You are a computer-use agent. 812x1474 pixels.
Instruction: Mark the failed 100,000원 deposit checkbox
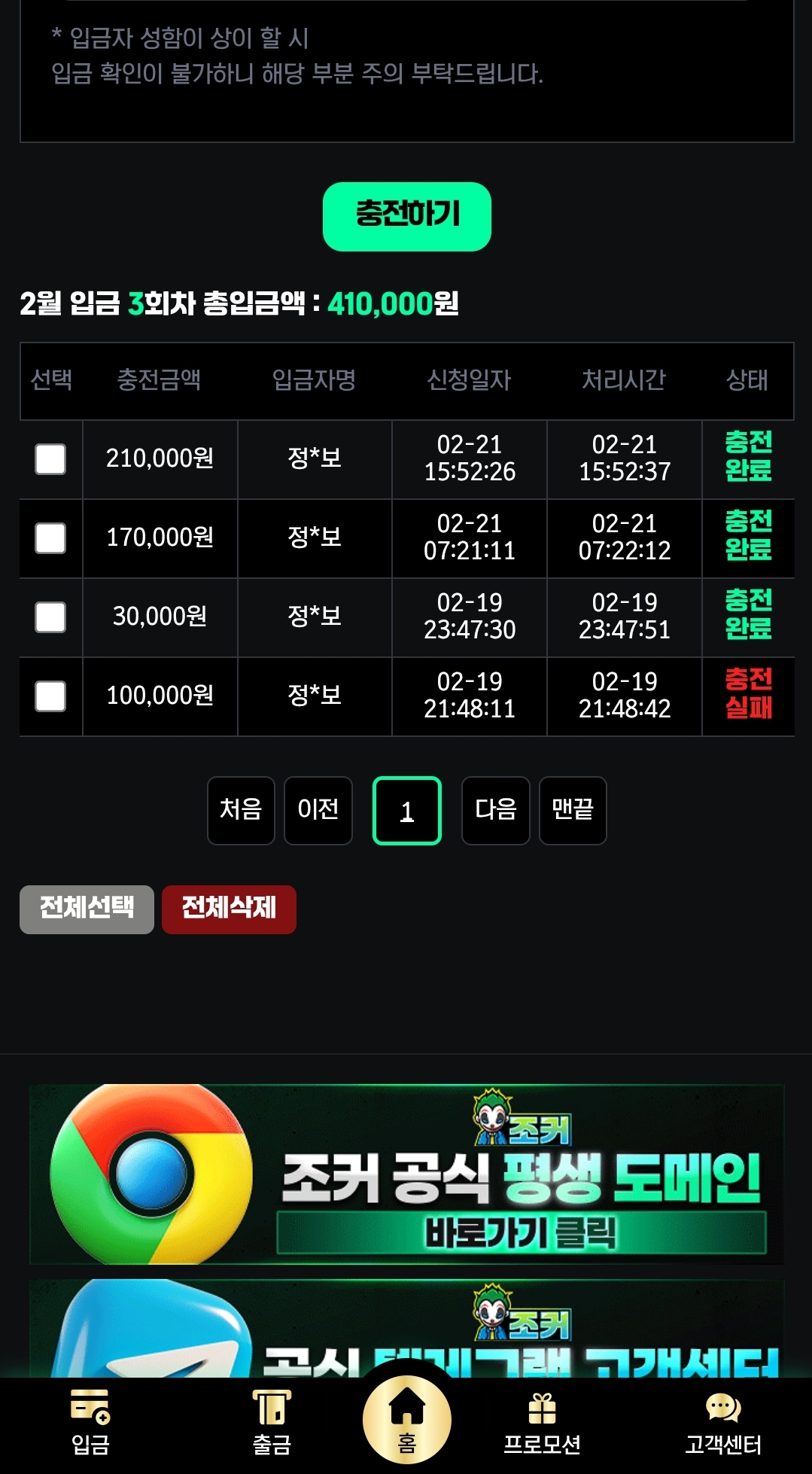(x=50, y=696)
